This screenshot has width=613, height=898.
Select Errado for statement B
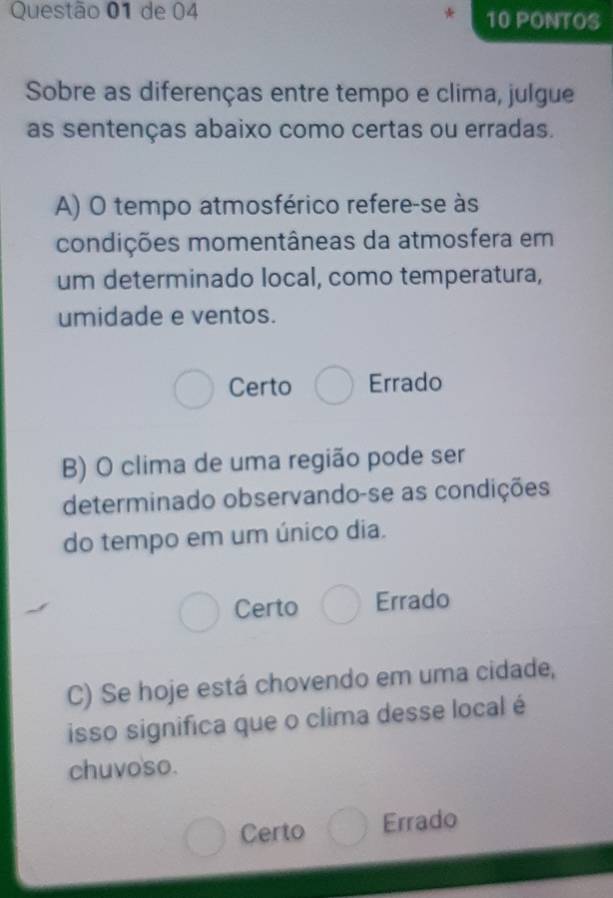(340, 605)
